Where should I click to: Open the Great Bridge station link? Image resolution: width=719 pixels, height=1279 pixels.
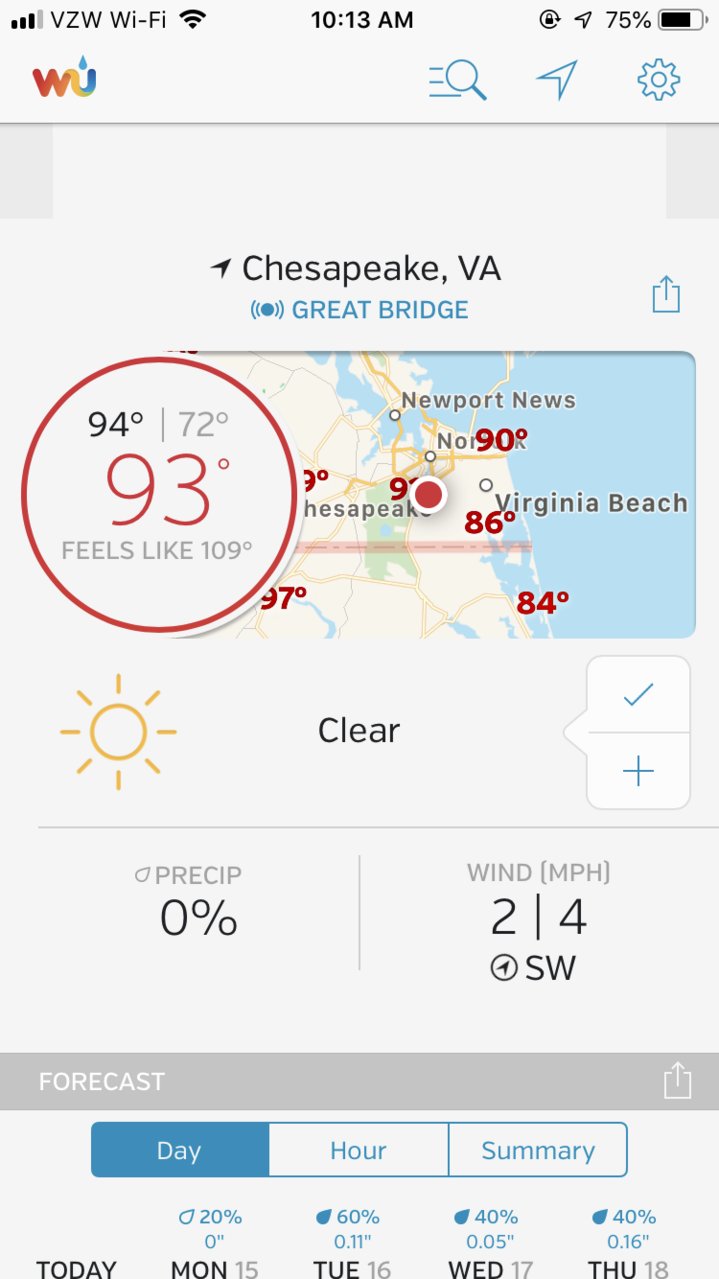pos(360,310)
